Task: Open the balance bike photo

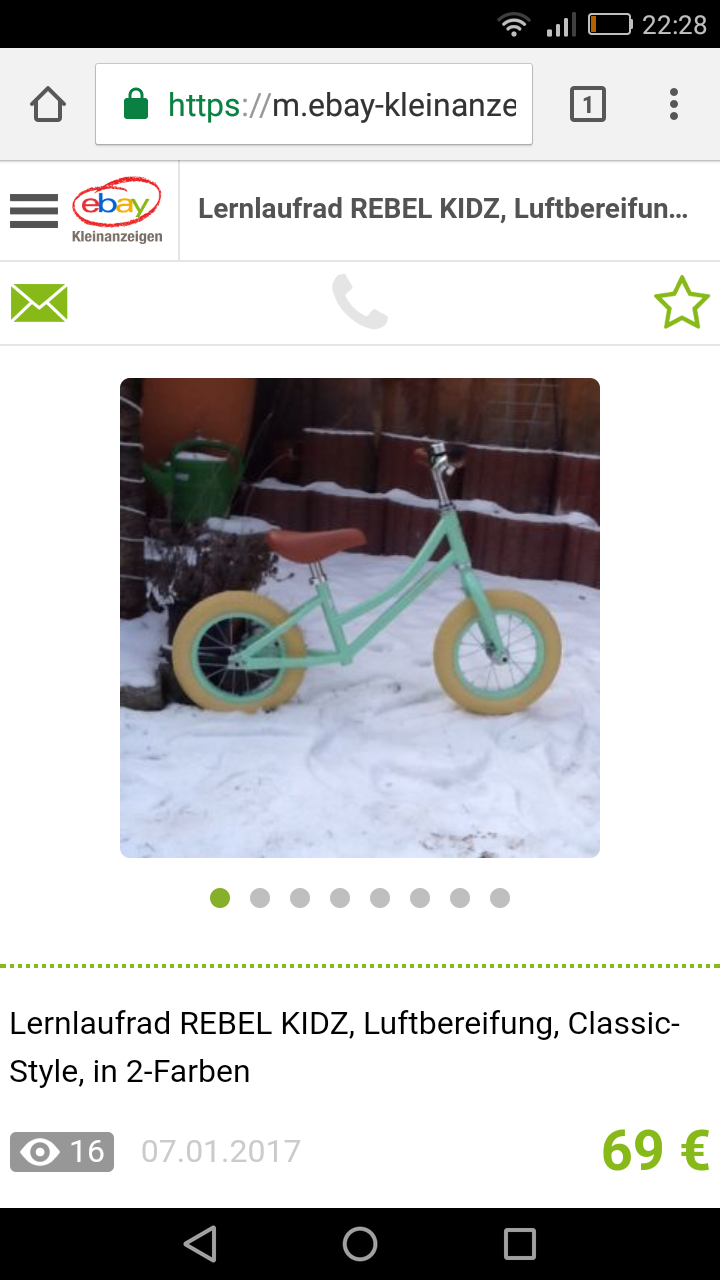Action: [x=360, y=617]
